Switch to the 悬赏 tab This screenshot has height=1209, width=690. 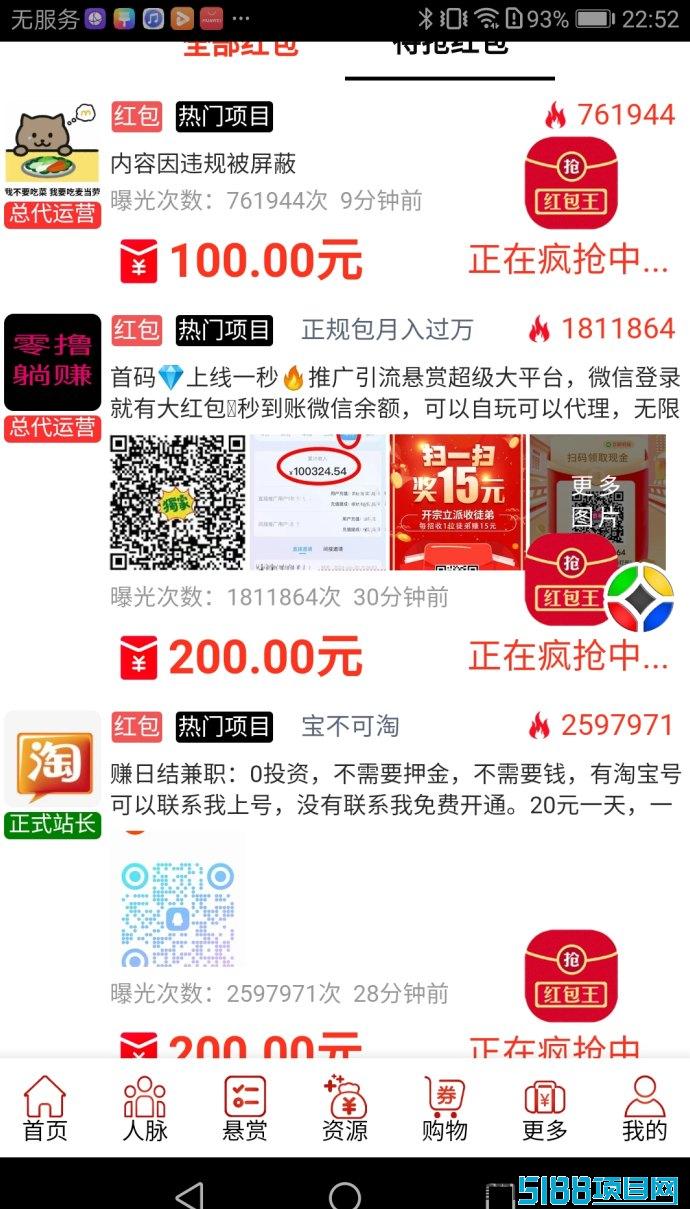pyautogui.click(x=245, y=1108)
